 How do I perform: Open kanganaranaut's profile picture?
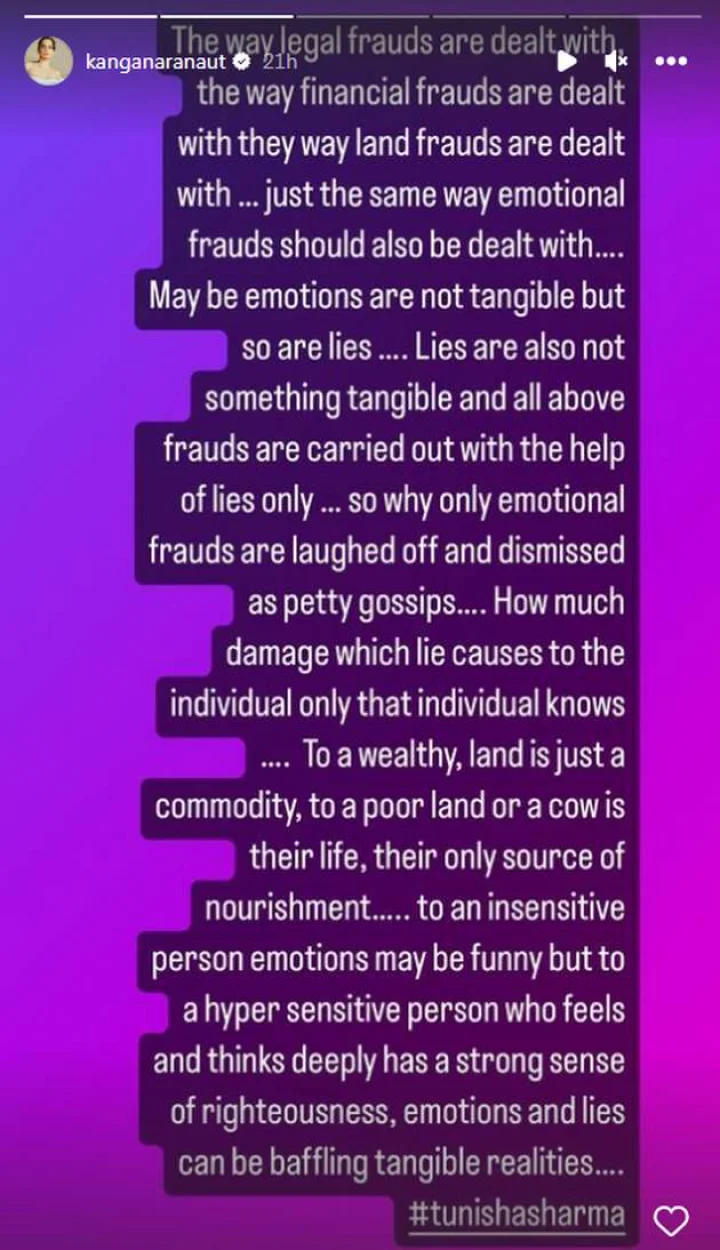click(x=48, y=61)
